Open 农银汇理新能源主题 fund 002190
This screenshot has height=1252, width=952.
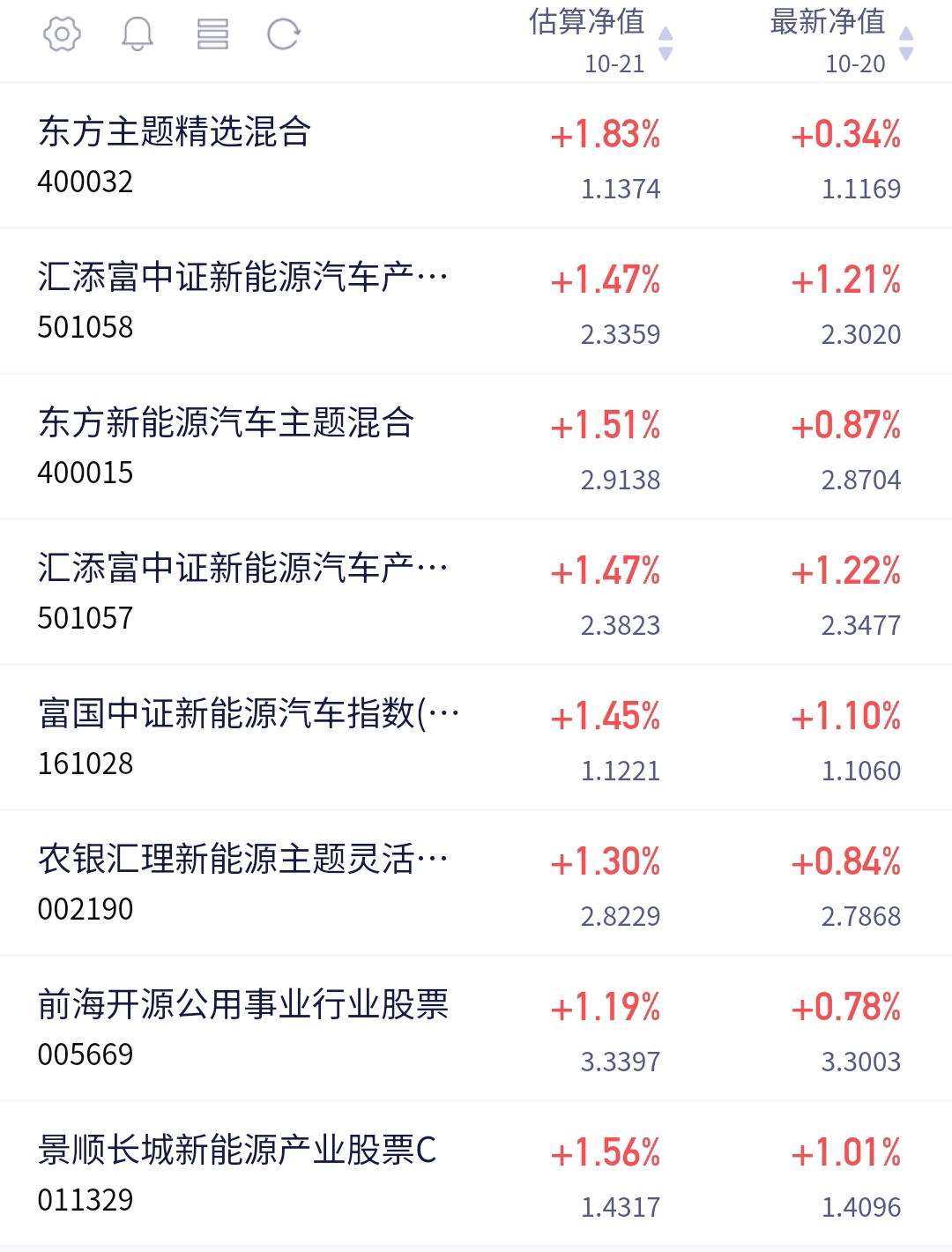click(x=476, y=884)
